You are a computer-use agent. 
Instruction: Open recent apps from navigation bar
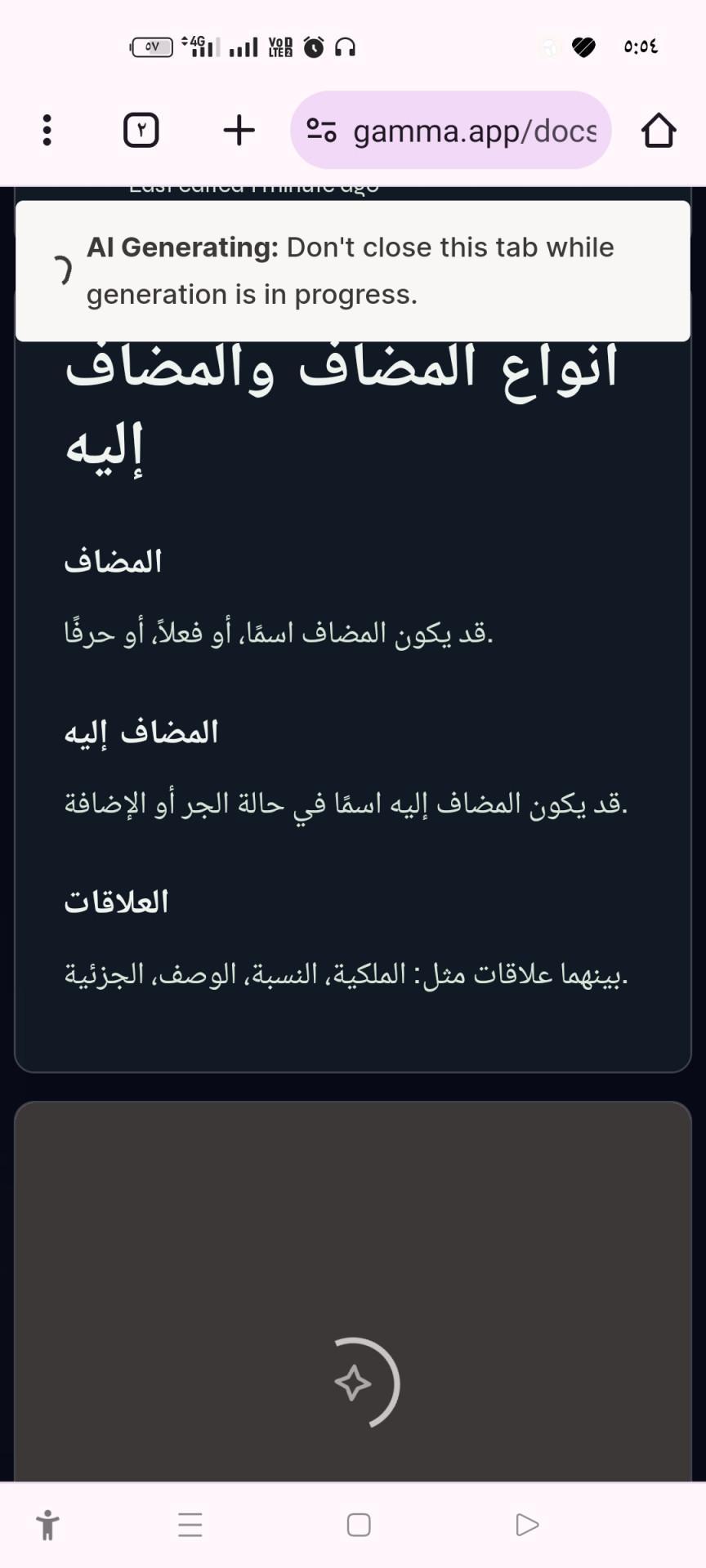pos(190,1525)
